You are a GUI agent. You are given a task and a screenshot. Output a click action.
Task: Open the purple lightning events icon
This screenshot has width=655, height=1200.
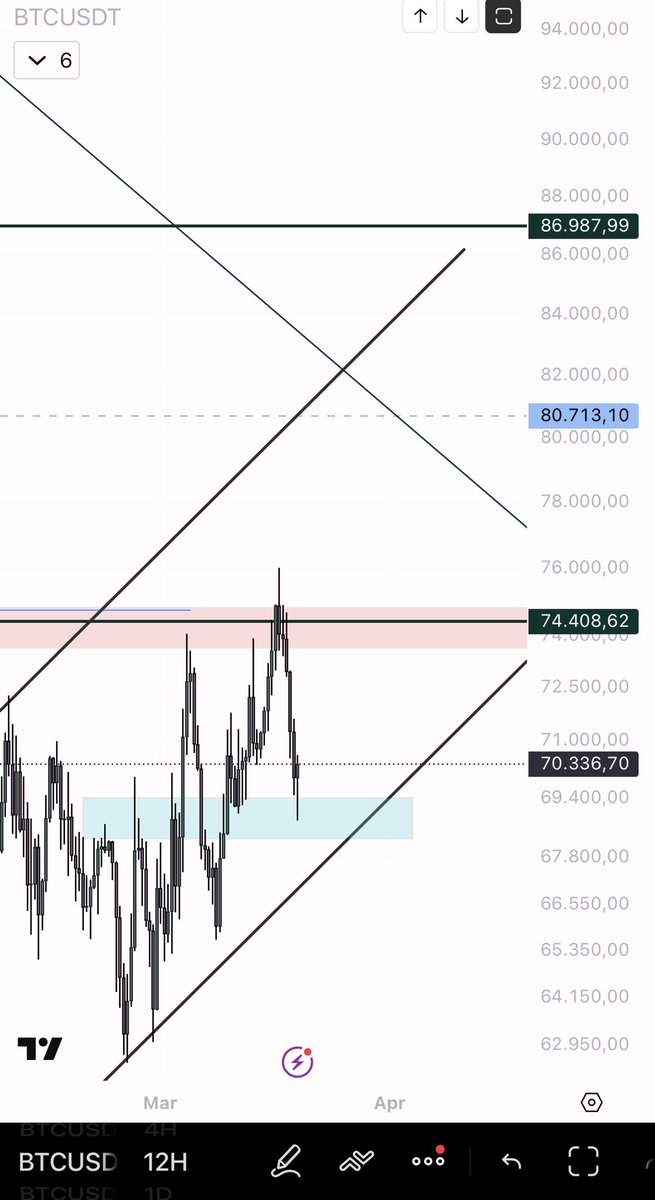click(297, 1062)
